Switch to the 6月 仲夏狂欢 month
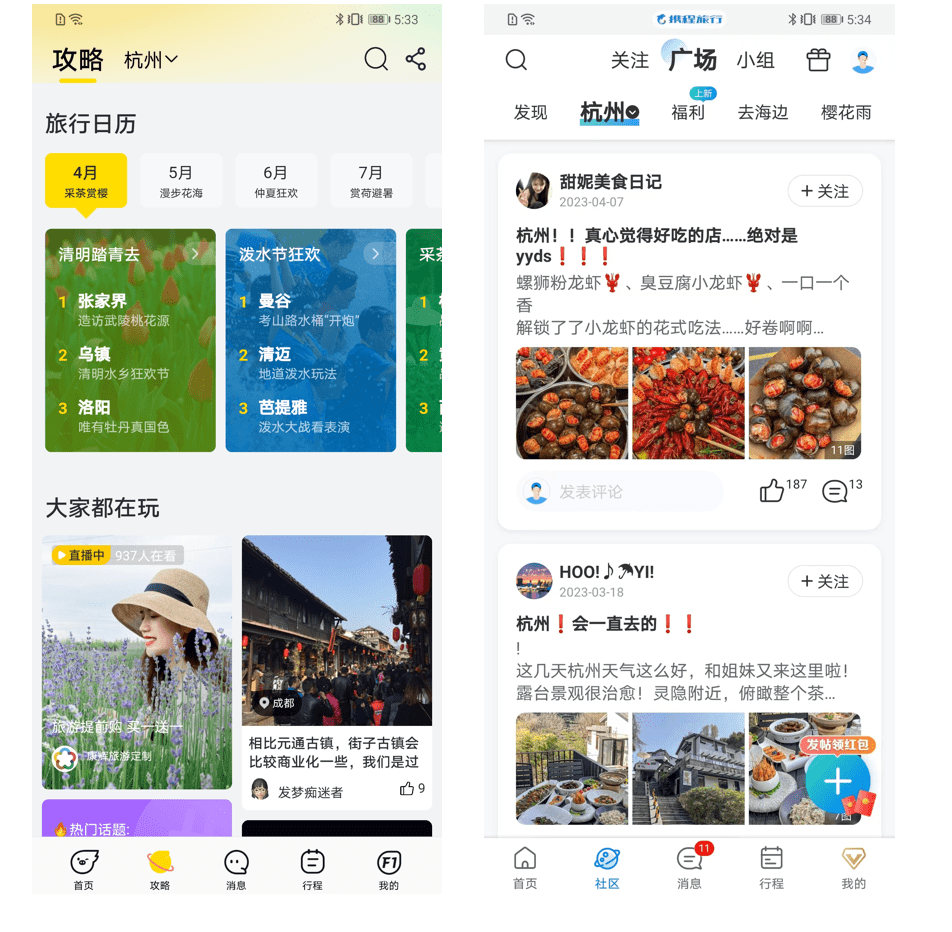The image size is (952, 932). [275, 181]
